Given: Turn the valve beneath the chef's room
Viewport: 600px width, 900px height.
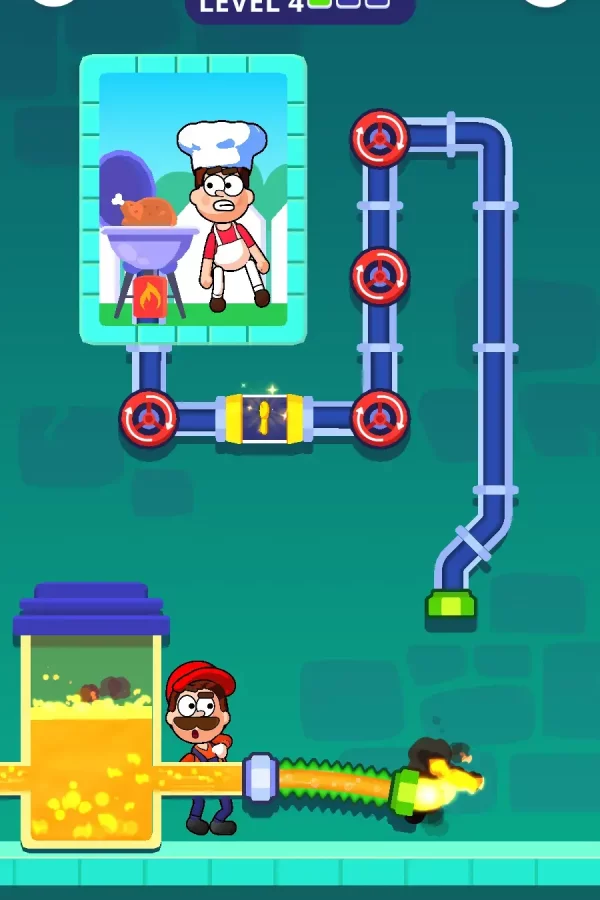Looking at the screenshot, I should pos(148,417).
